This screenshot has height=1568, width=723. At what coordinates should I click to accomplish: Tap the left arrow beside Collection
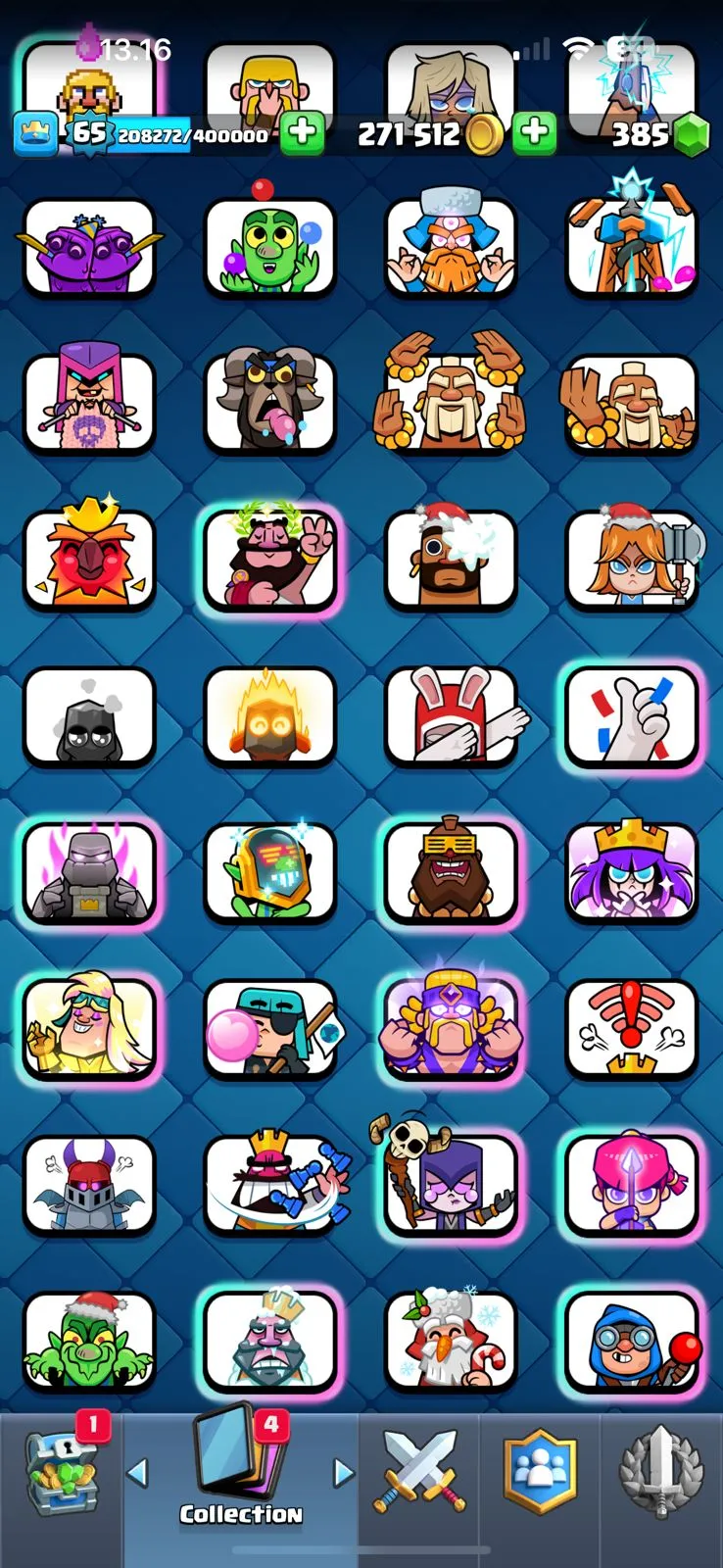[138, 1472]
